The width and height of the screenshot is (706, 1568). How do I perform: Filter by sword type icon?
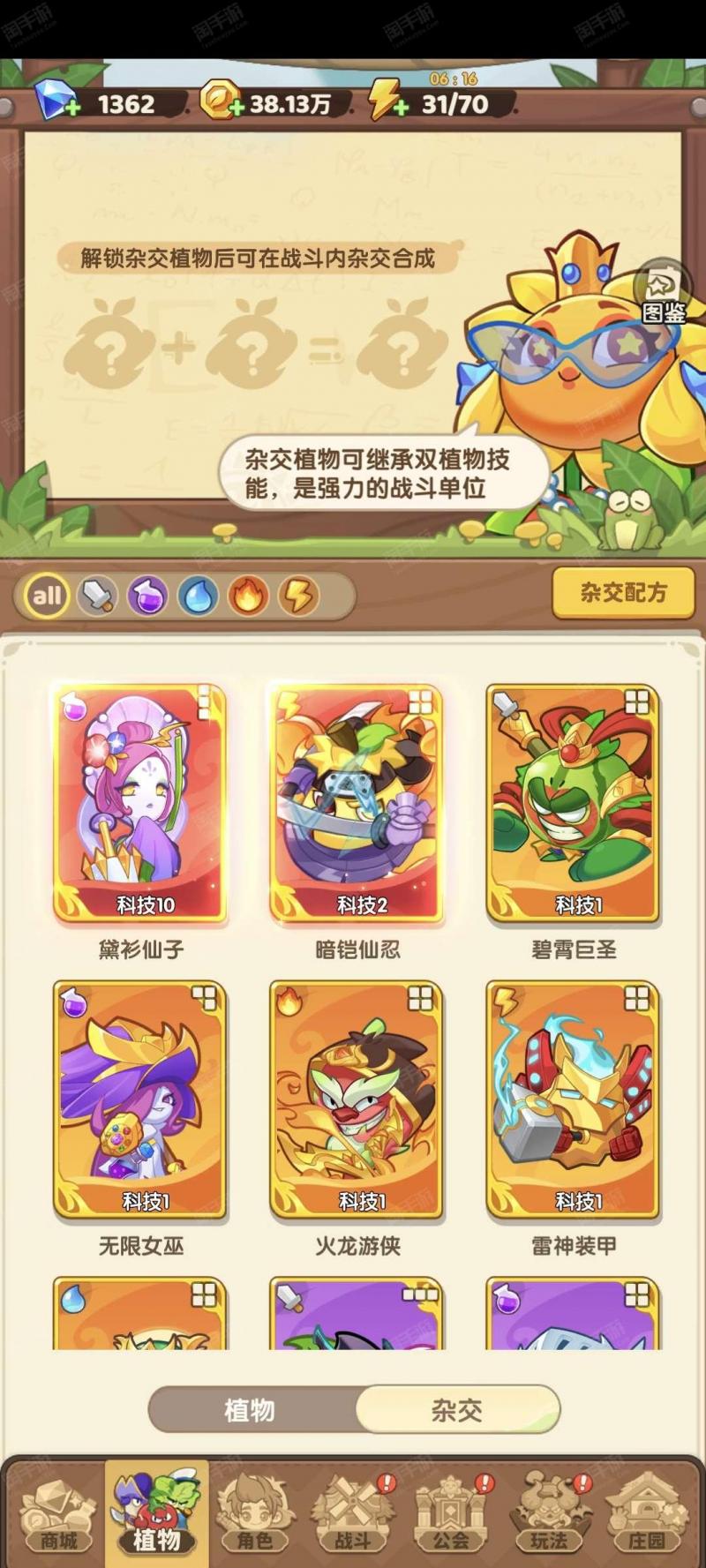pyautogui.click(x=97, y=596)
